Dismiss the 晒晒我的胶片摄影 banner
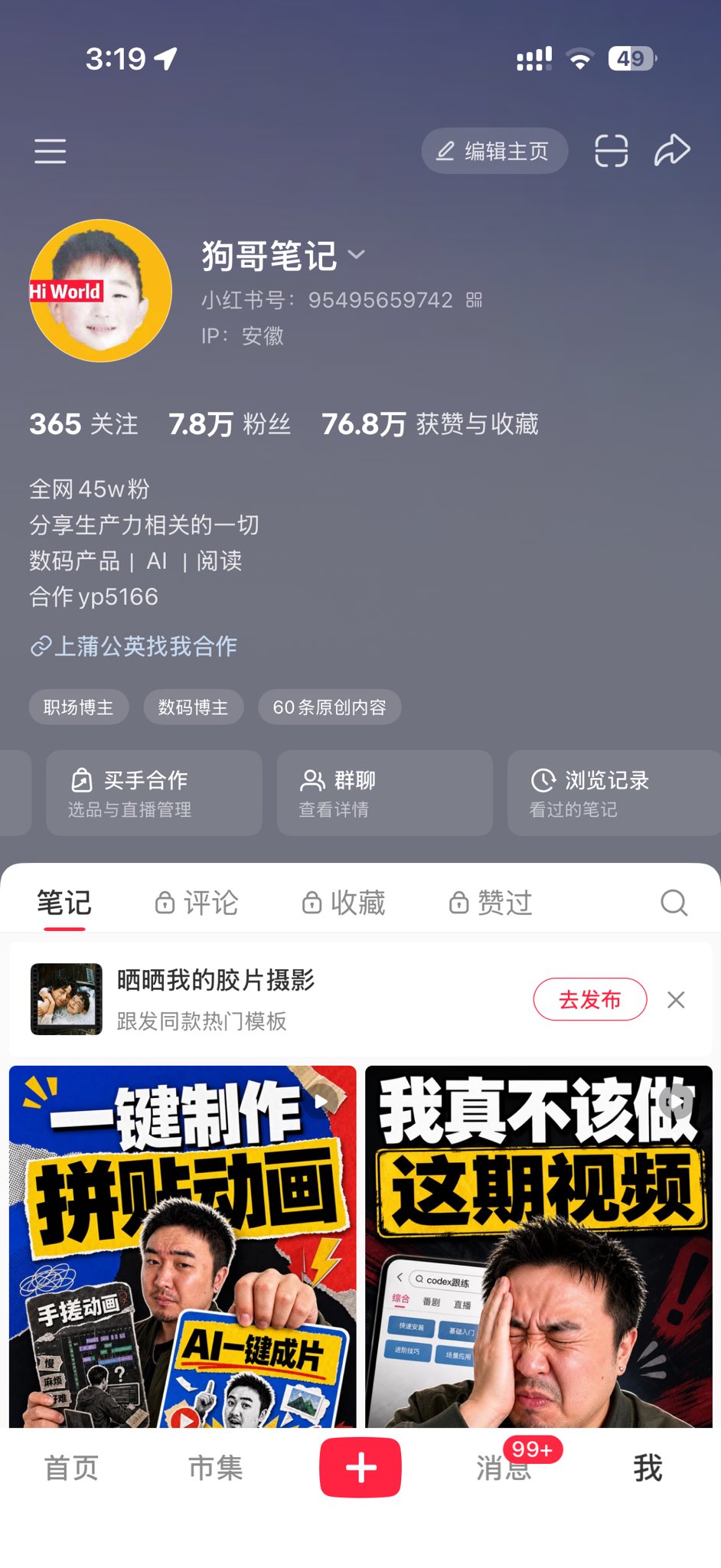 click(x=676, y=1000)
